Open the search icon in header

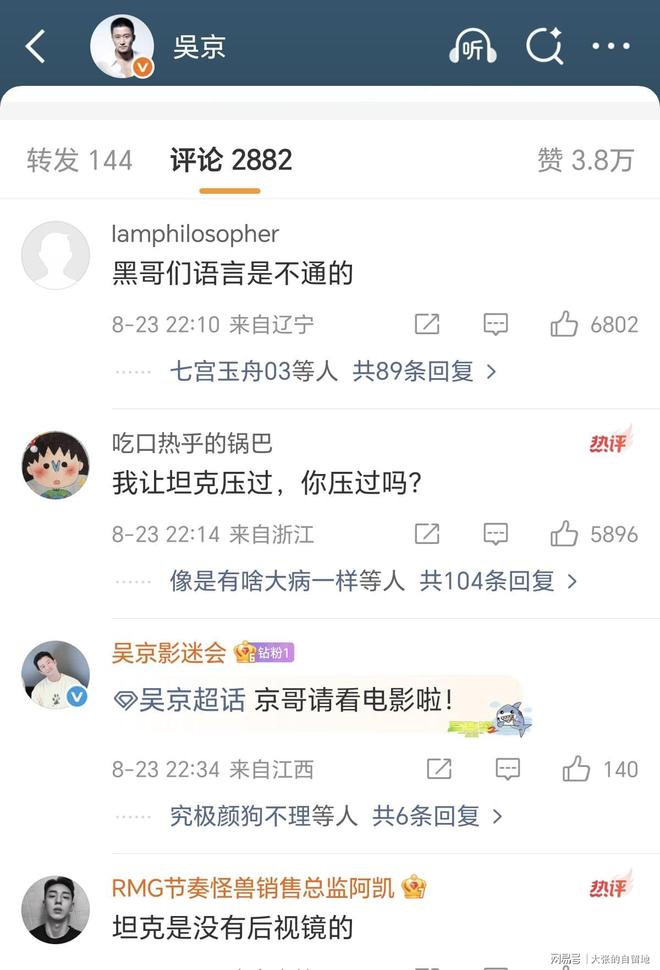coord(545,47)
